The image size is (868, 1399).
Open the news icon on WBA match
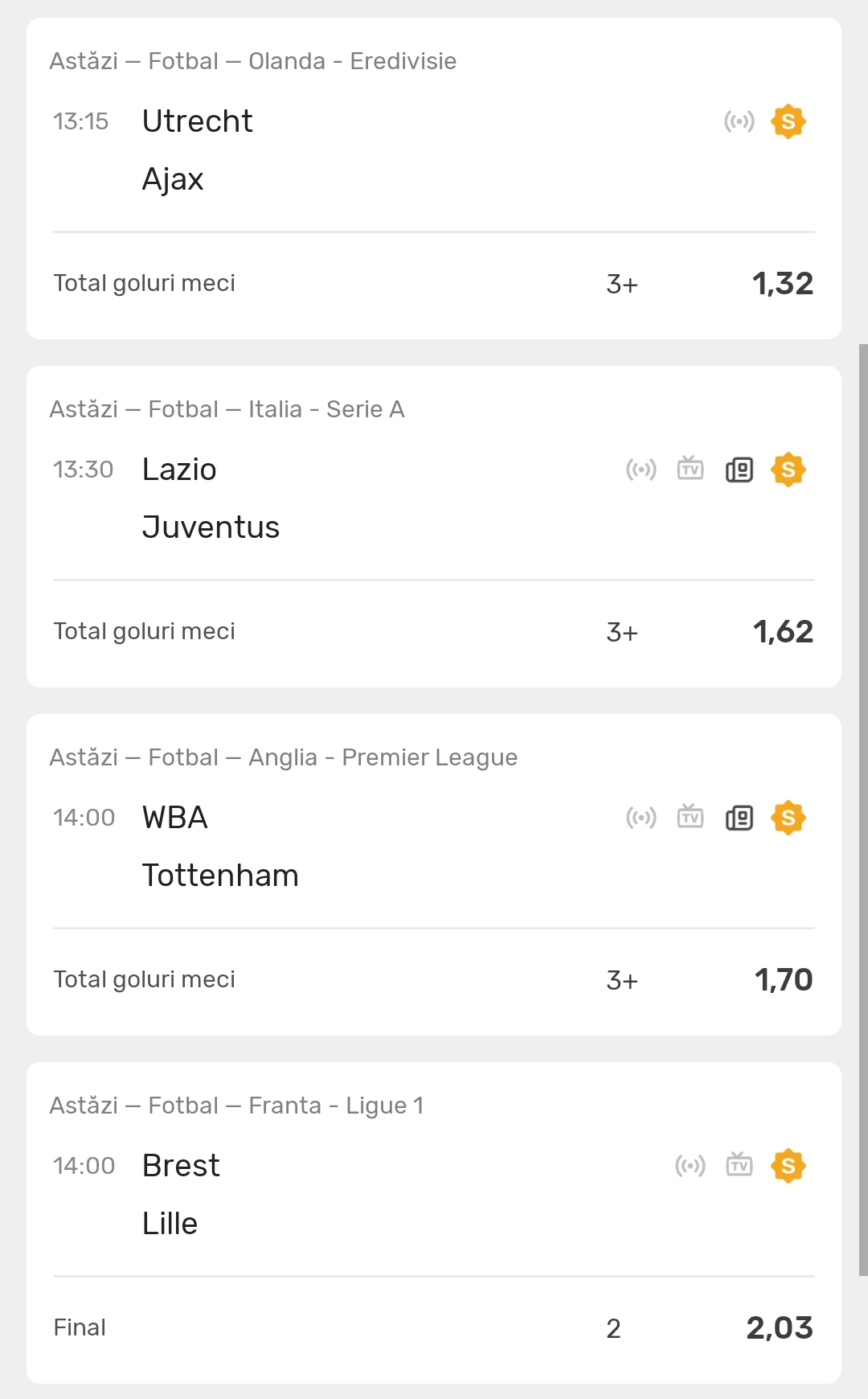click(739, 818)
